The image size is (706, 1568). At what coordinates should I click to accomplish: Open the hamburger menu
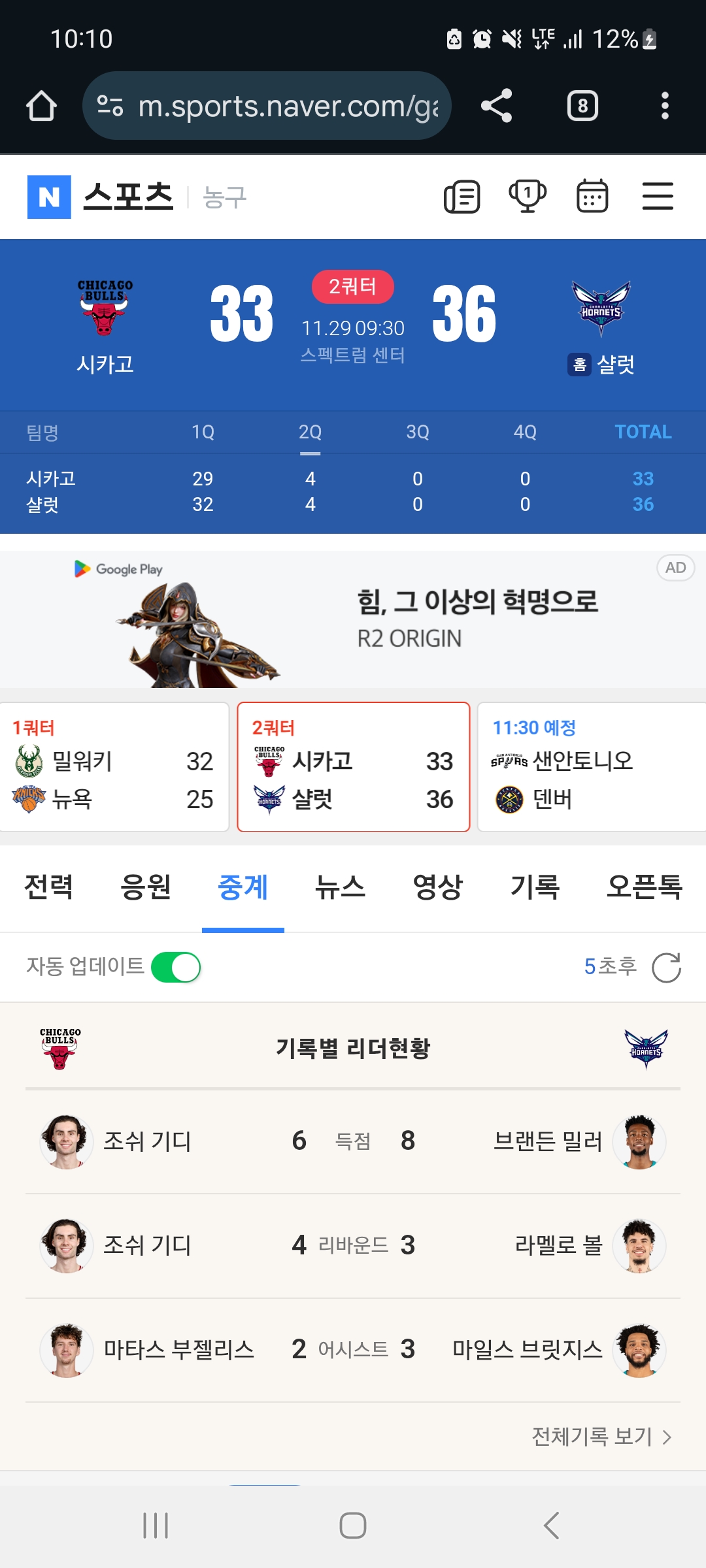(x=658, y=197)
